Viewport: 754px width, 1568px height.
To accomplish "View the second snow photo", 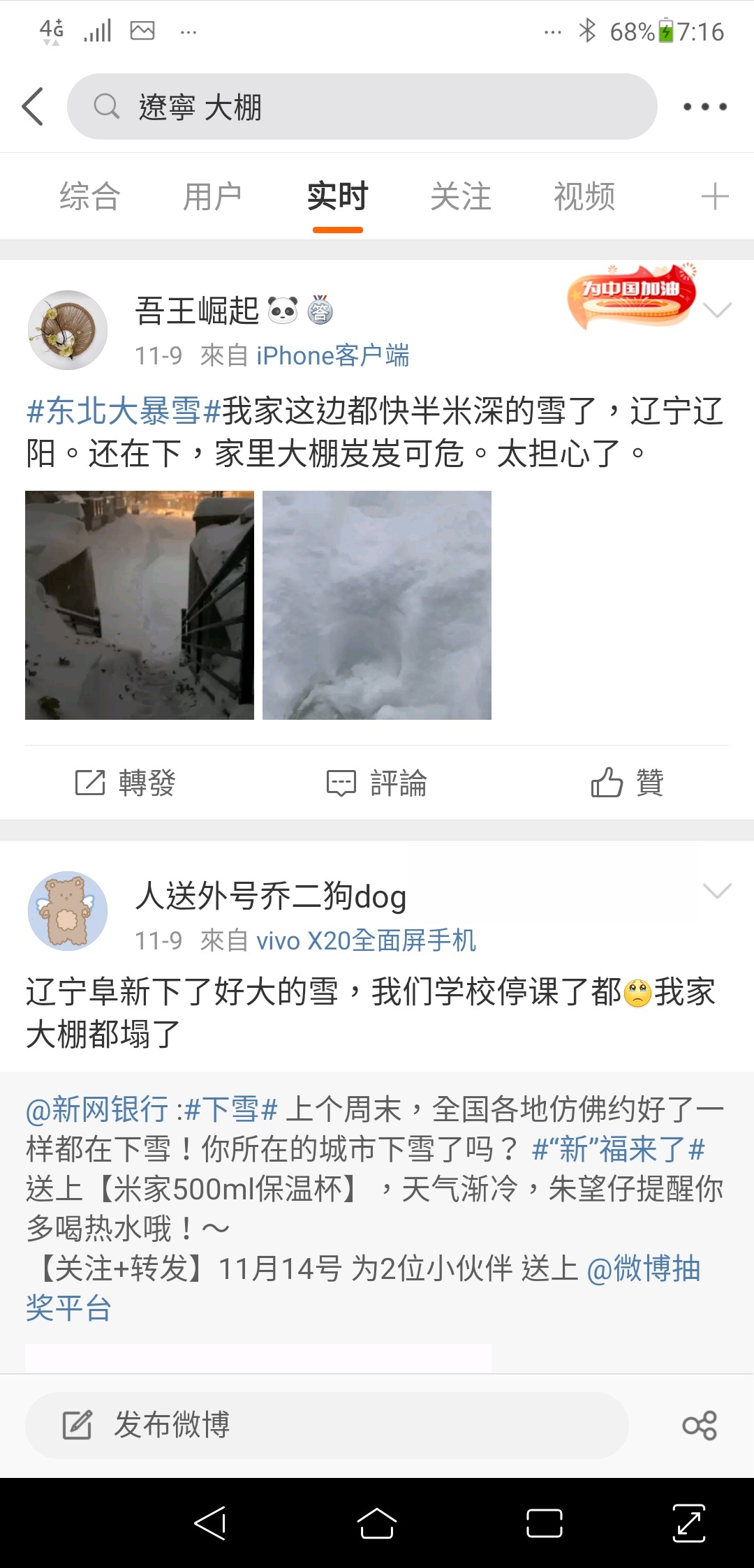I will click(x=377, y=605).
